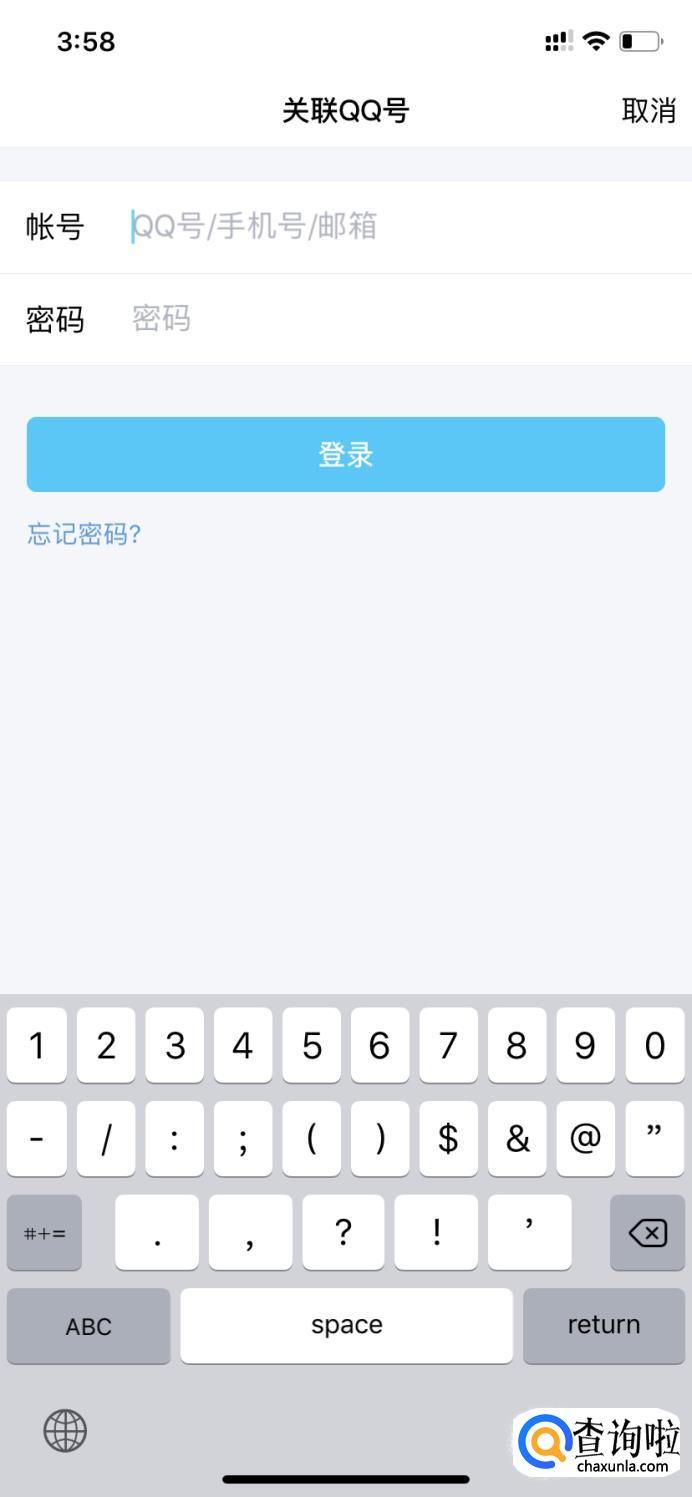Open the 忘记密码? forgot password link
This screenshot has height=1497, width=692.
pos(84,534)
